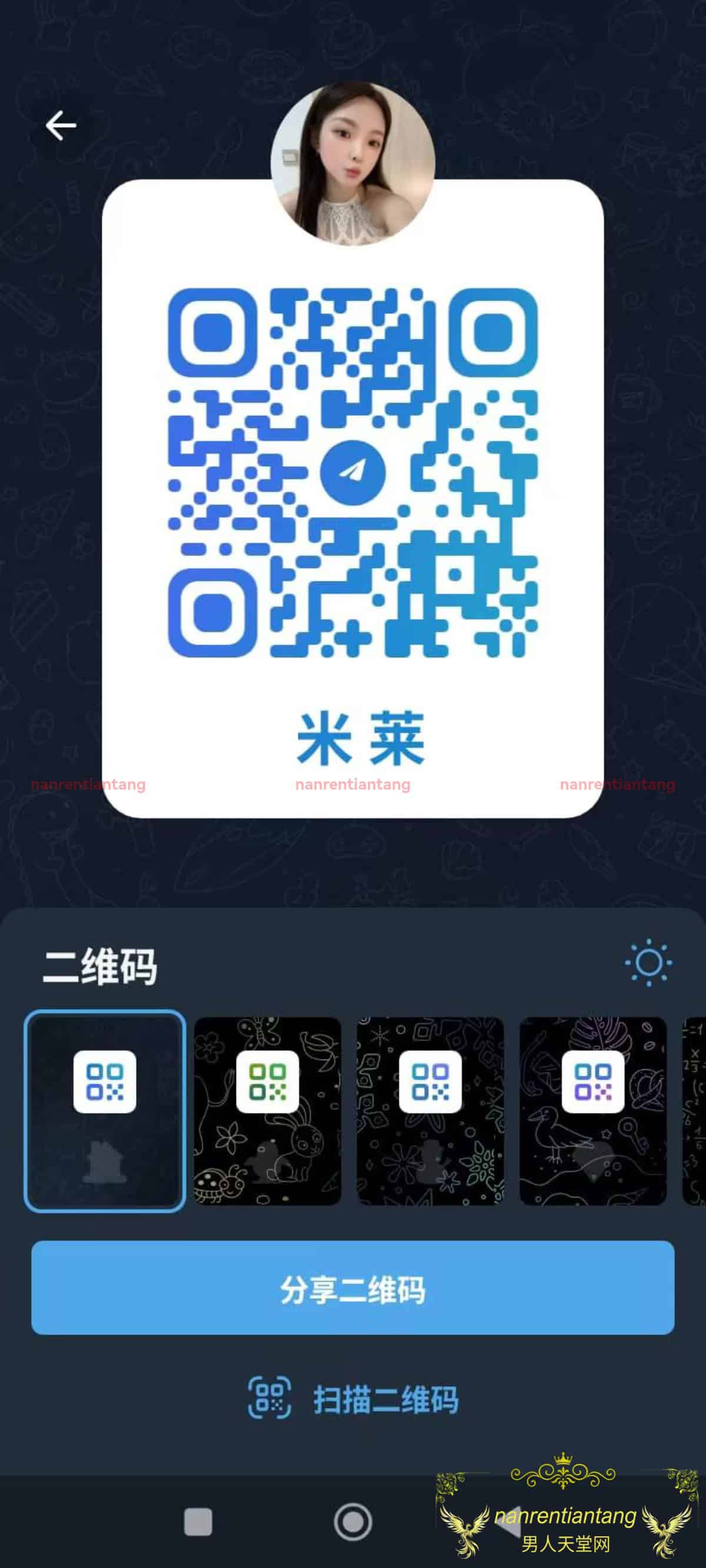Tap the 分享二维码 share button
Image resolution: width=706 pixels, height=1568 pixels.
(x=352, y=1289)
